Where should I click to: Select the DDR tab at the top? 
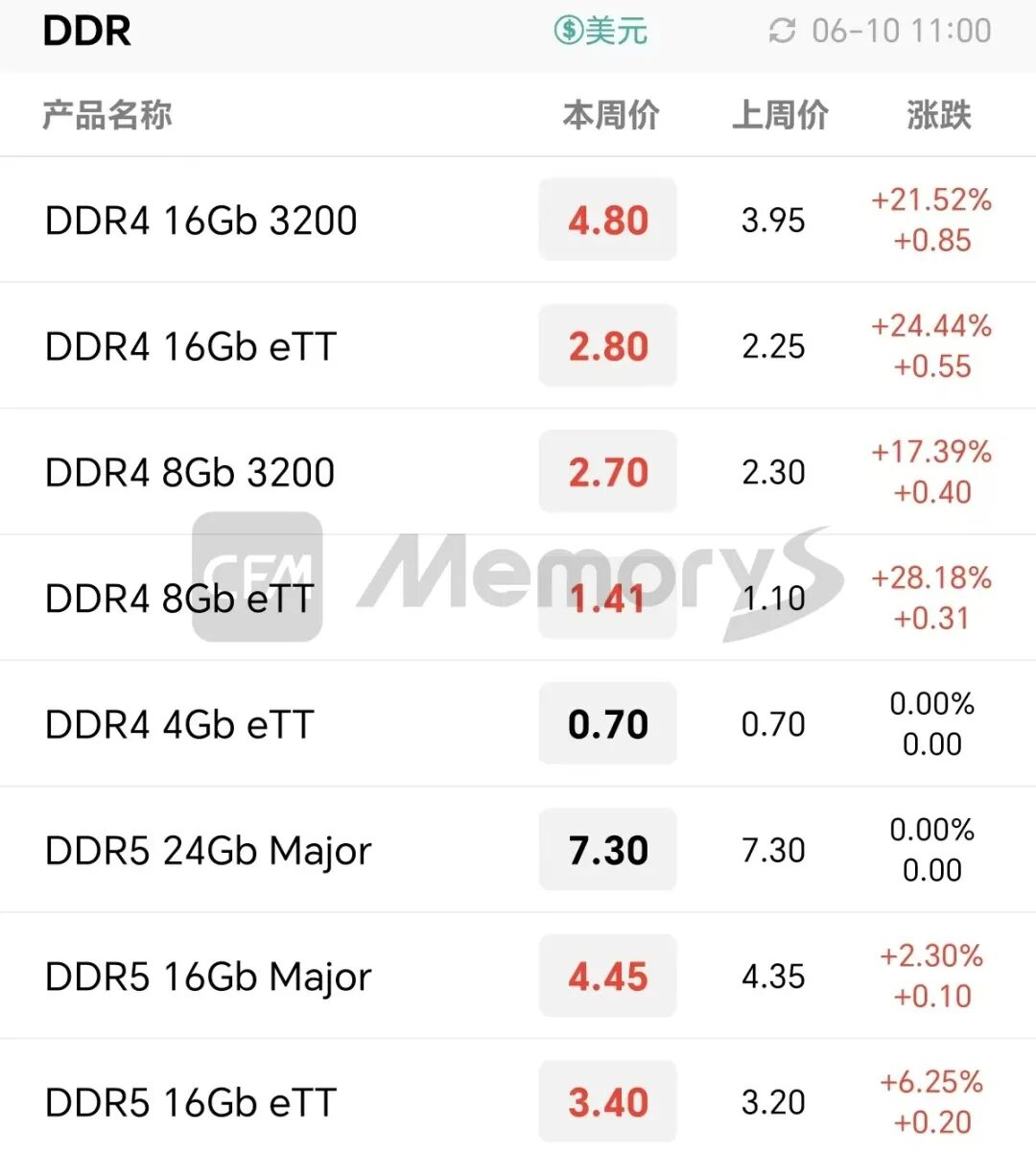coord(87,31)
